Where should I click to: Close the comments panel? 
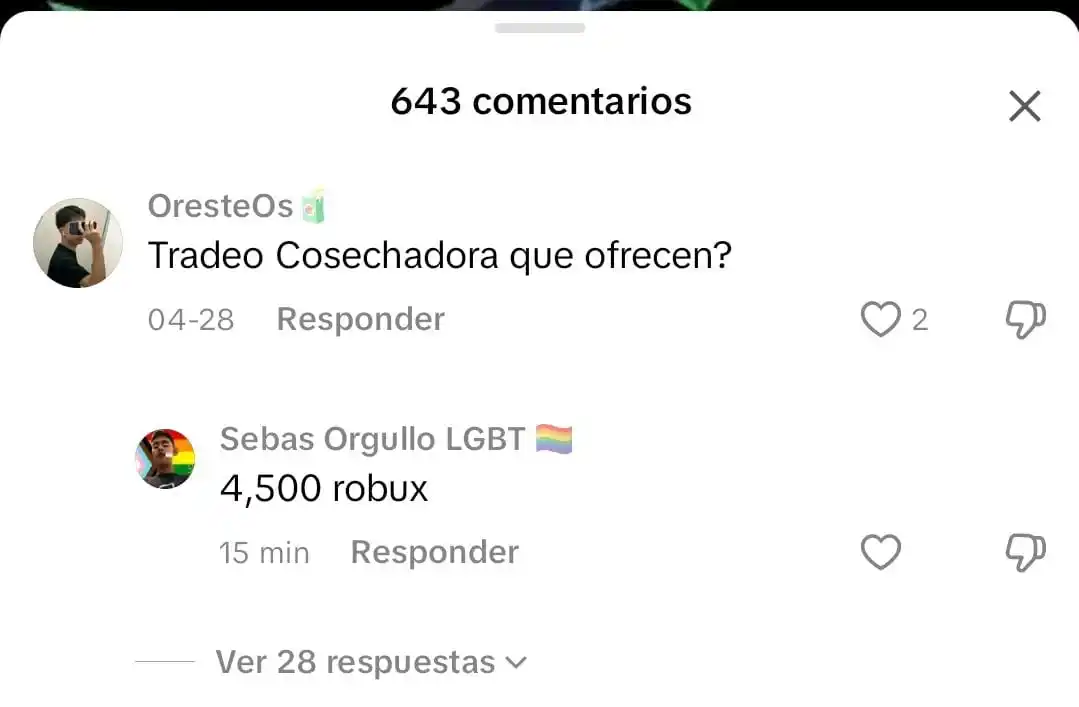pos(1024,105)
